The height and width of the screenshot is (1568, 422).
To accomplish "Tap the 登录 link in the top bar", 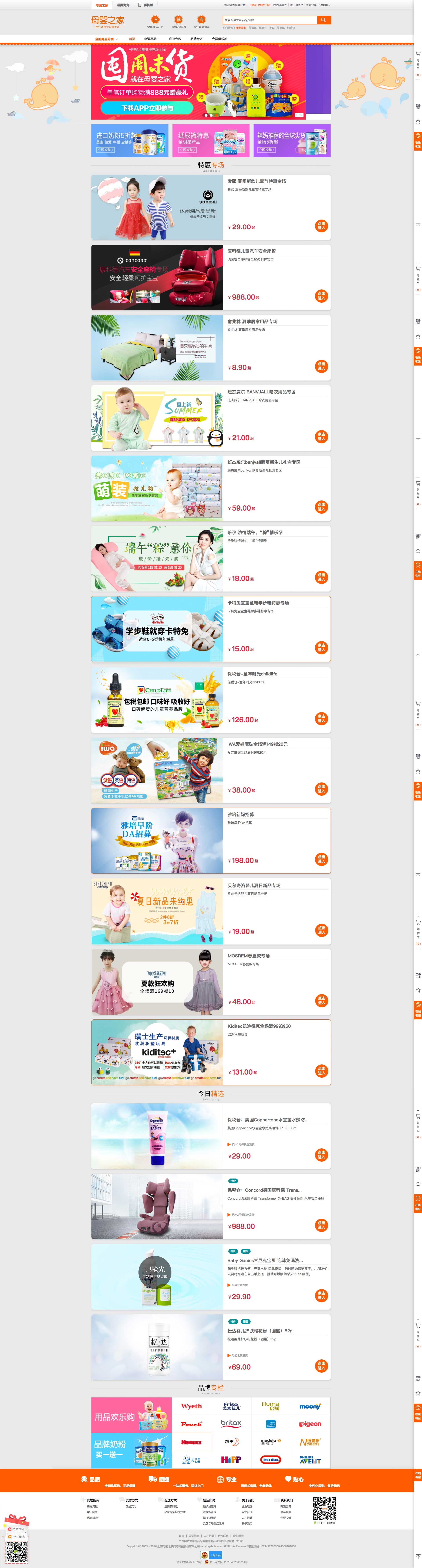I will (254, 5).
